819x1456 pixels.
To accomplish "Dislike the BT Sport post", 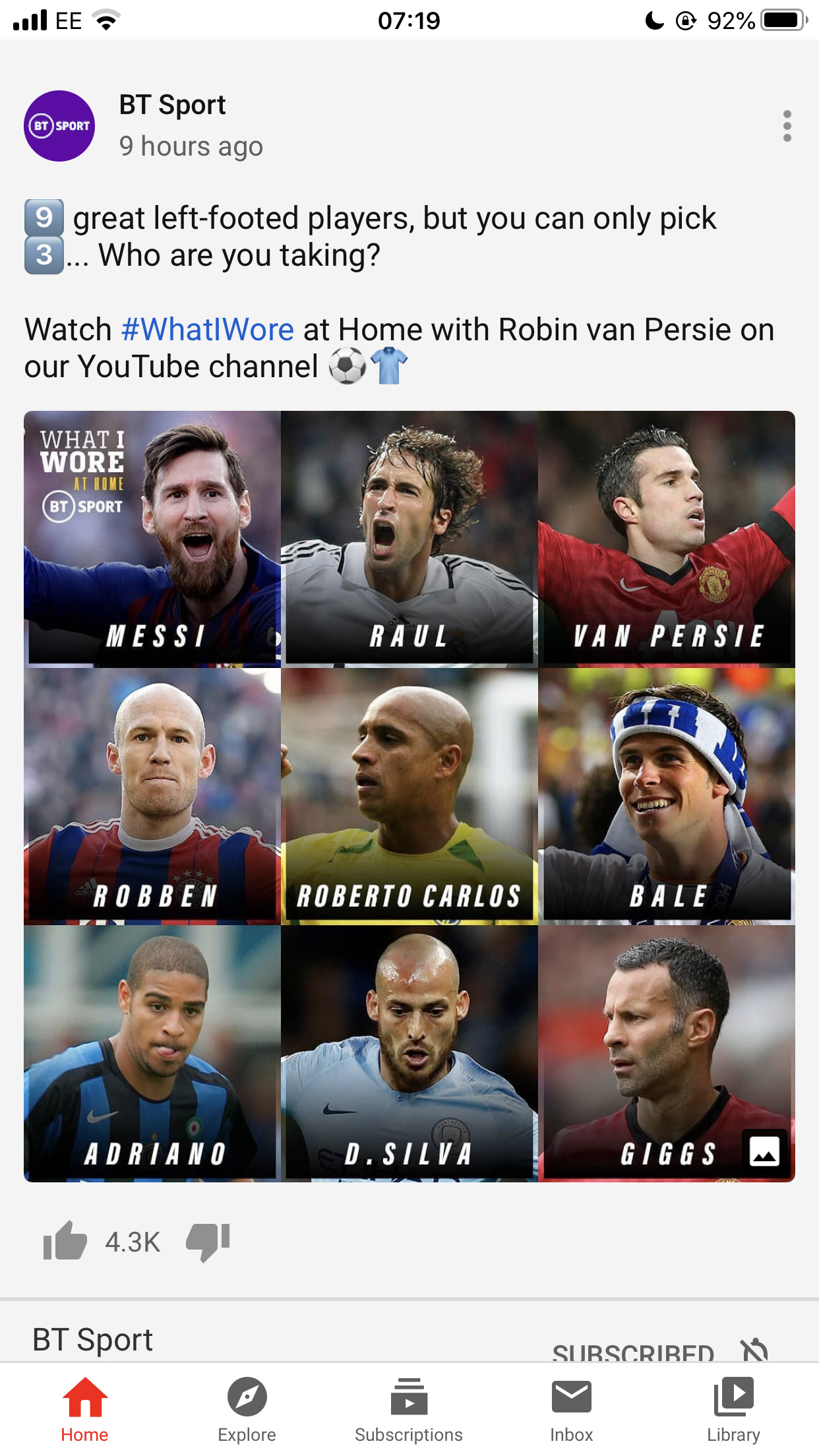I will click(x=208, y=1242).
